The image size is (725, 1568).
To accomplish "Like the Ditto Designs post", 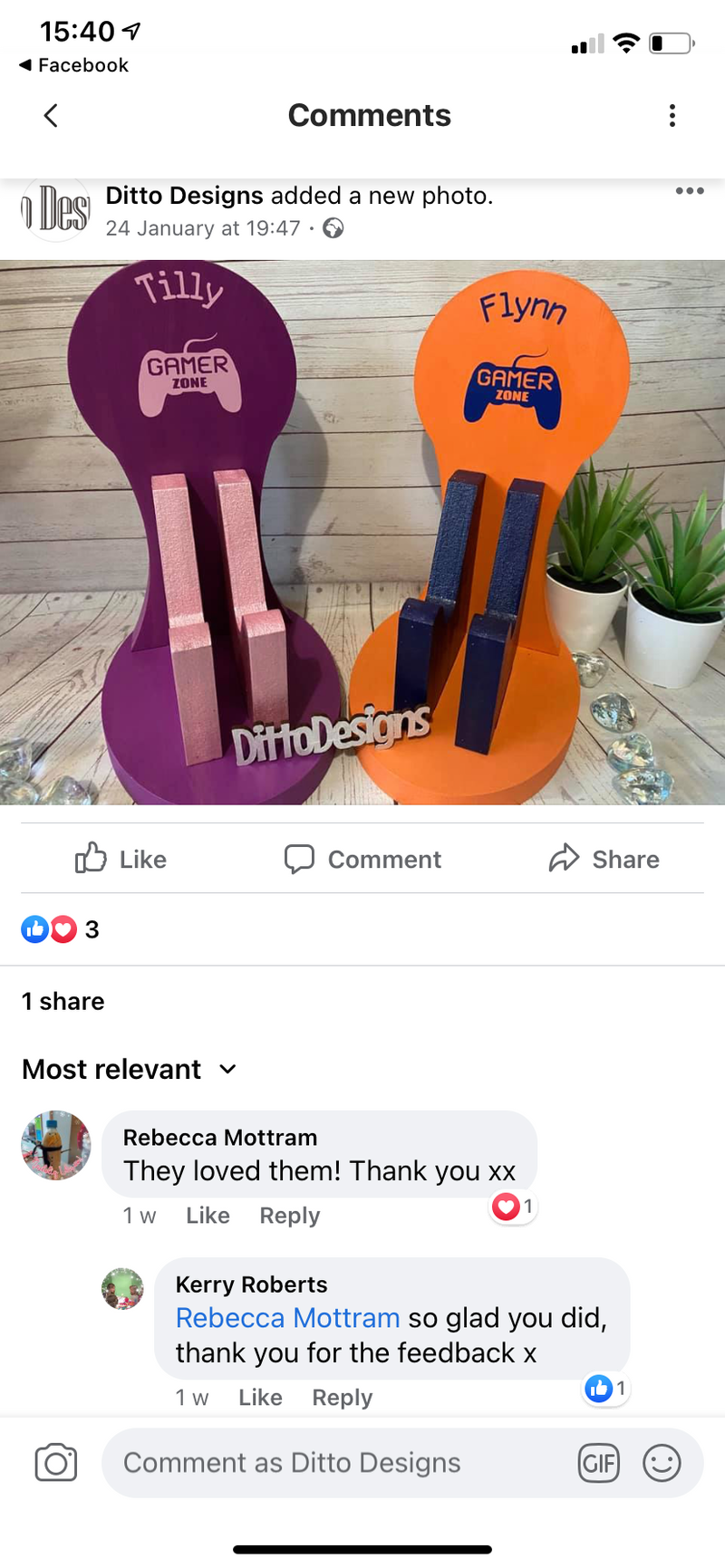I will point(121,859).
